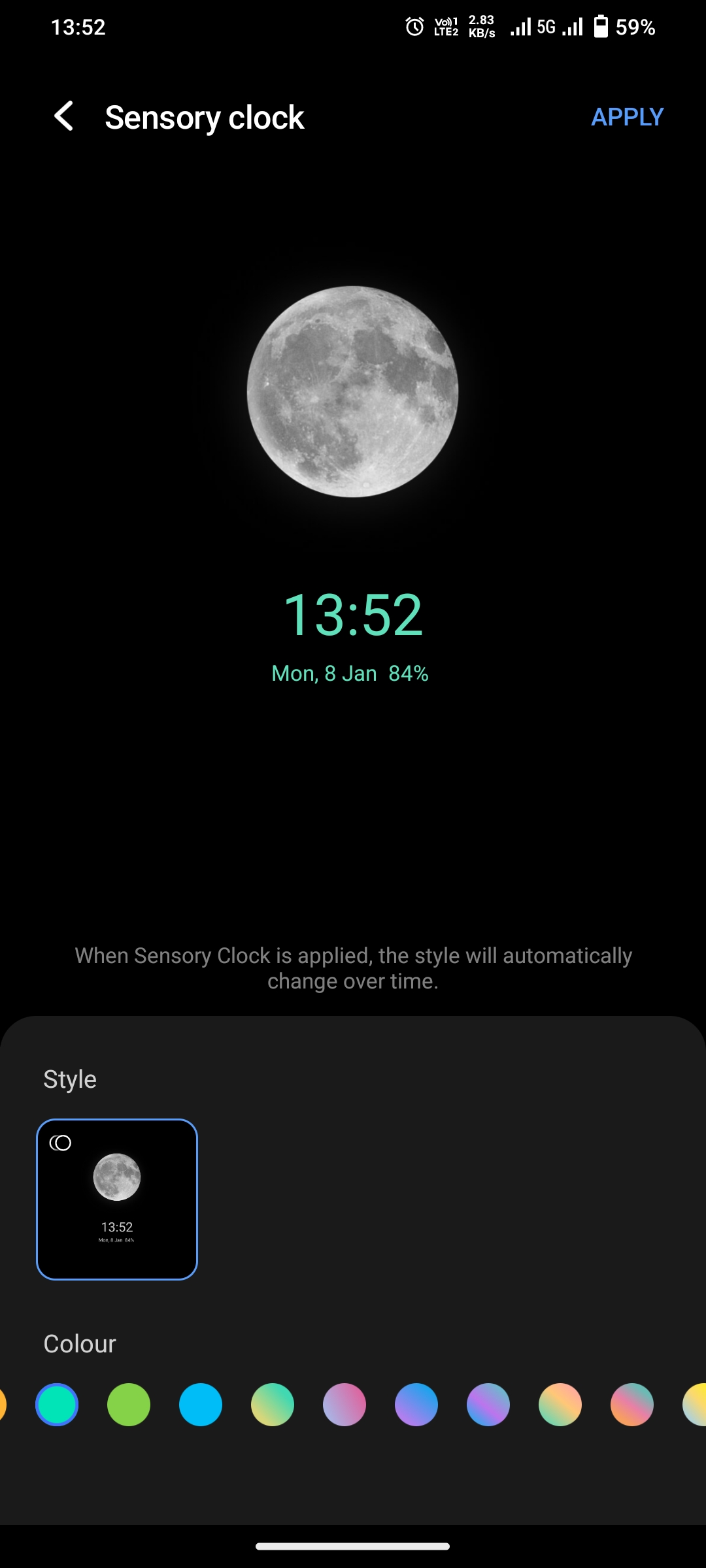Pick the solid green colour swatch
Screen dimensions: 706x1568
(129, 1405)
